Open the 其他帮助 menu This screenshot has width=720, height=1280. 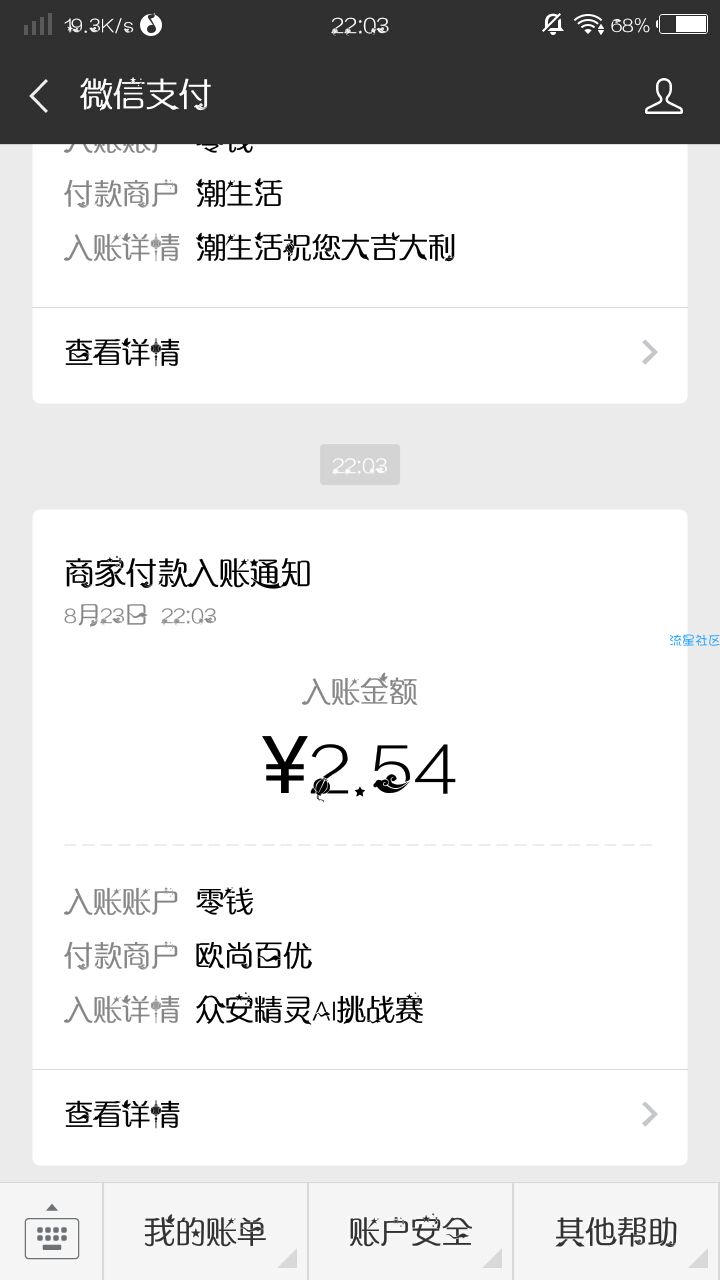(x=617, y=1232)
